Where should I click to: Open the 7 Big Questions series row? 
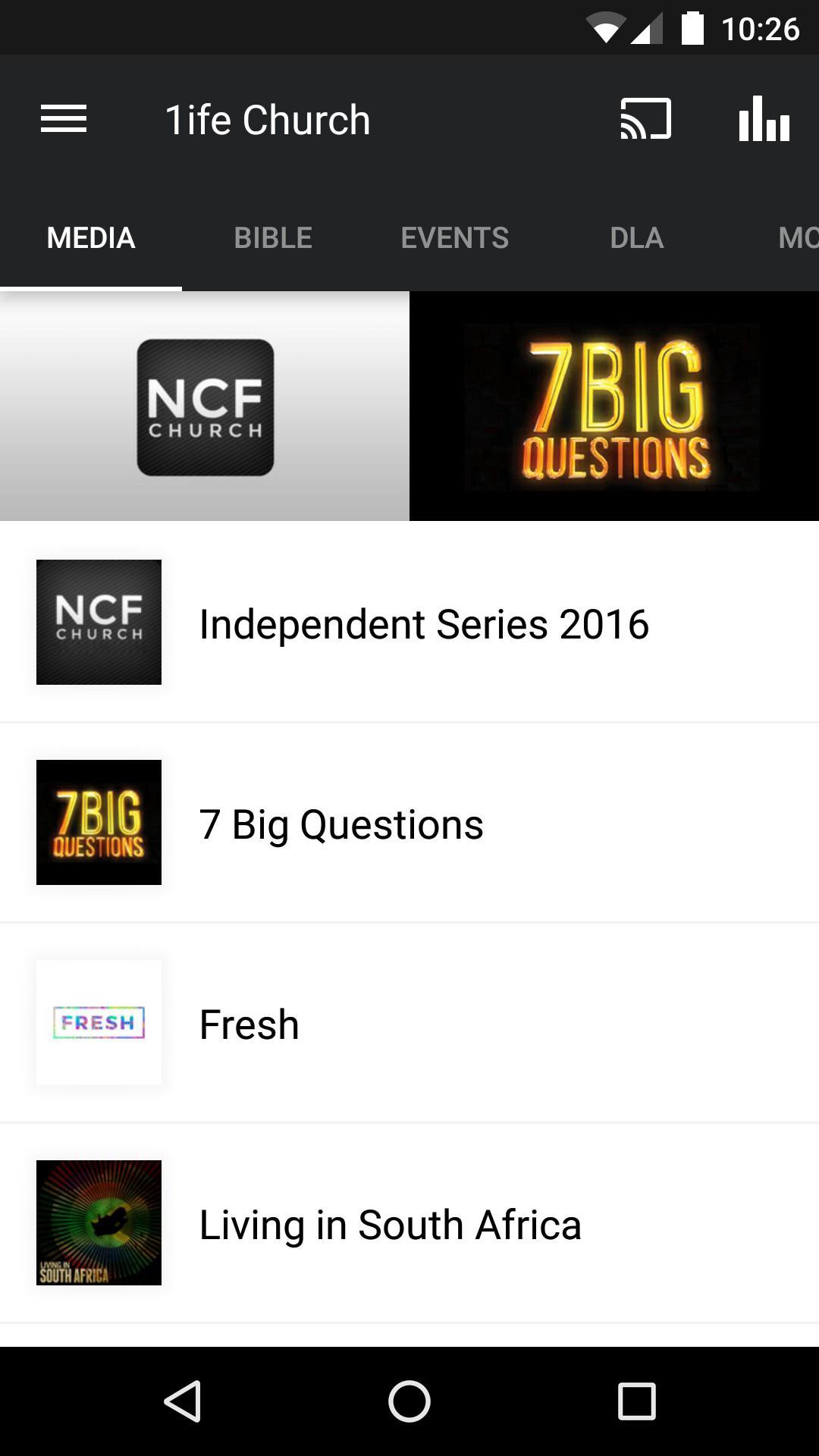point(341,824)
